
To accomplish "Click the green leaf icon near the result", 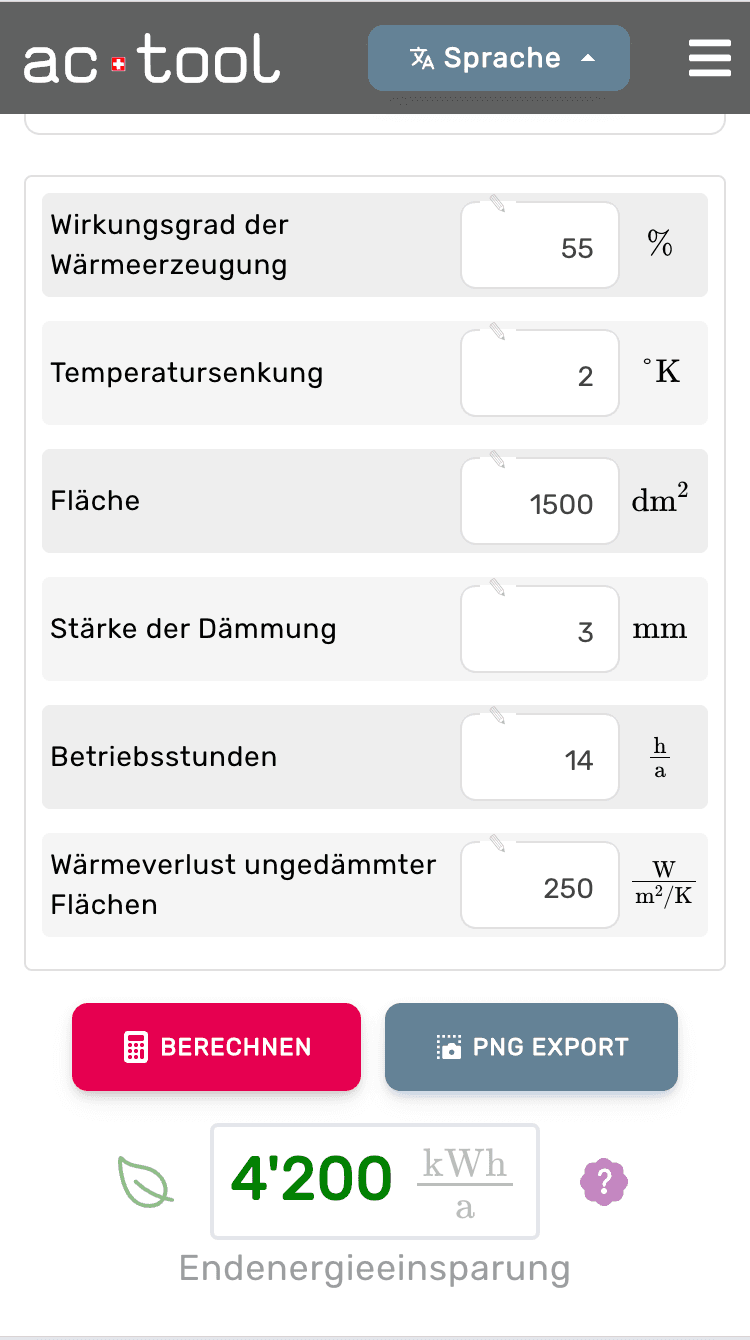I will [143, 1182].
